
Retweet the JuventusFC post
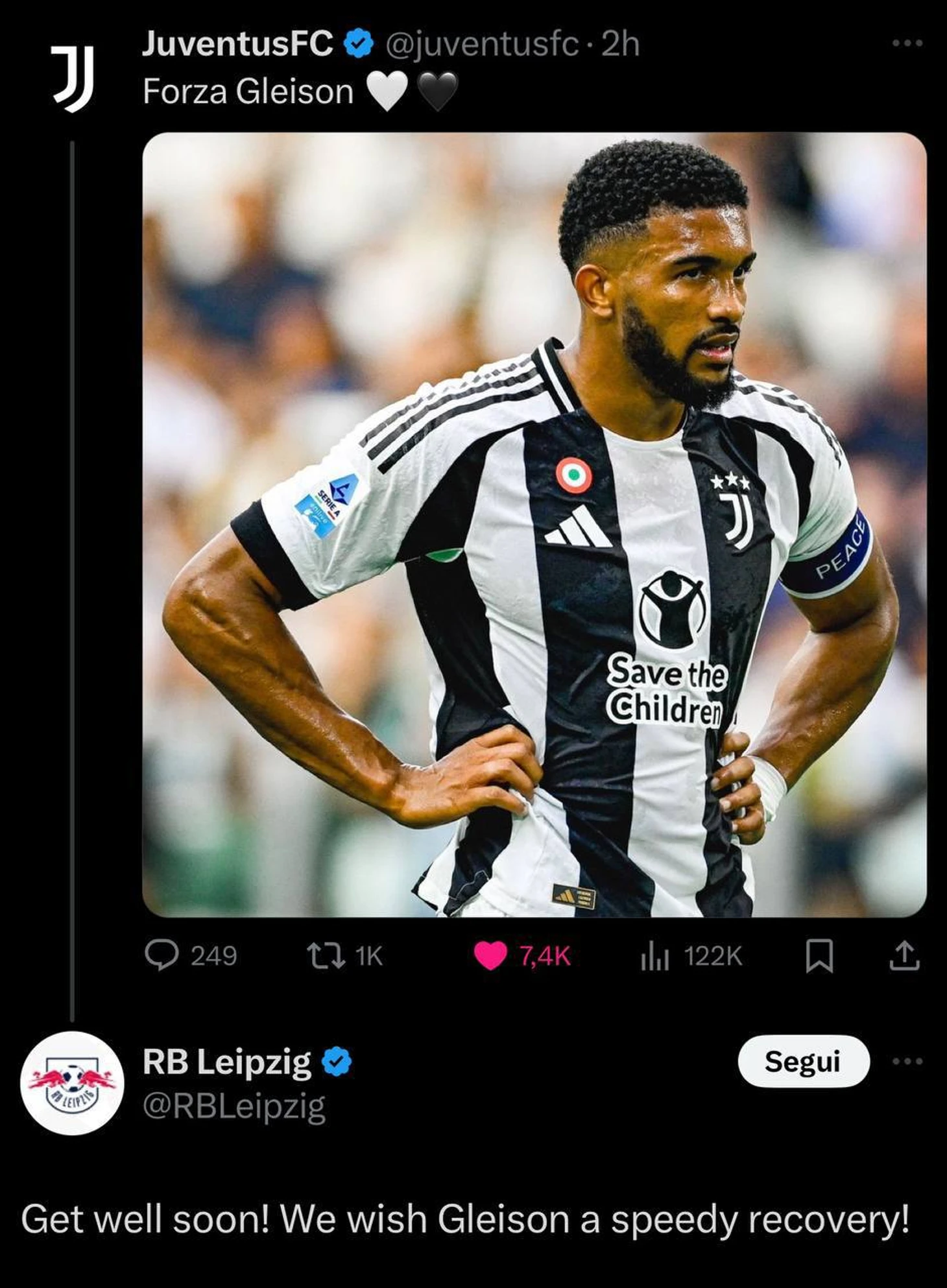tap(326, 956)
